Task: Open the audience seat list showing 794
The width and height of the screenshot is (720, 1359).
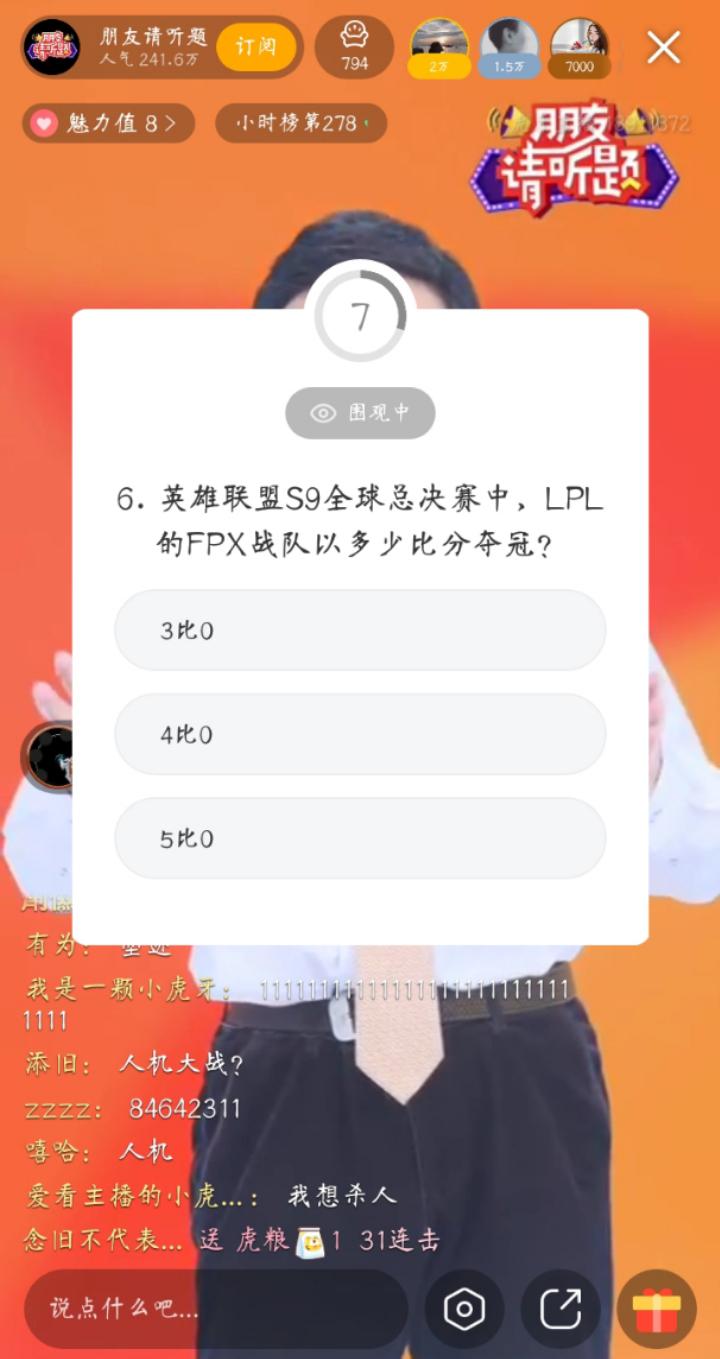Action: pyautogui.click(x=354, y=47)
